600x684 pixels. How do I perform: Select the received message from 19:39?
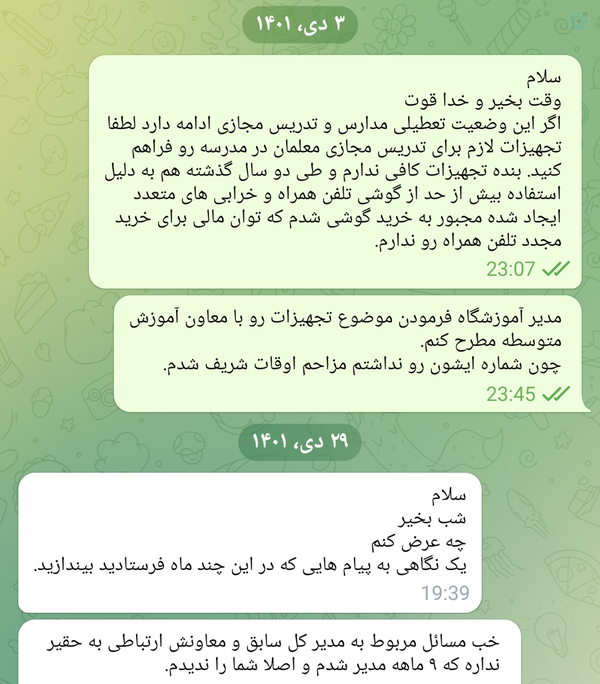pyautogui.click(x=250, y=543)
